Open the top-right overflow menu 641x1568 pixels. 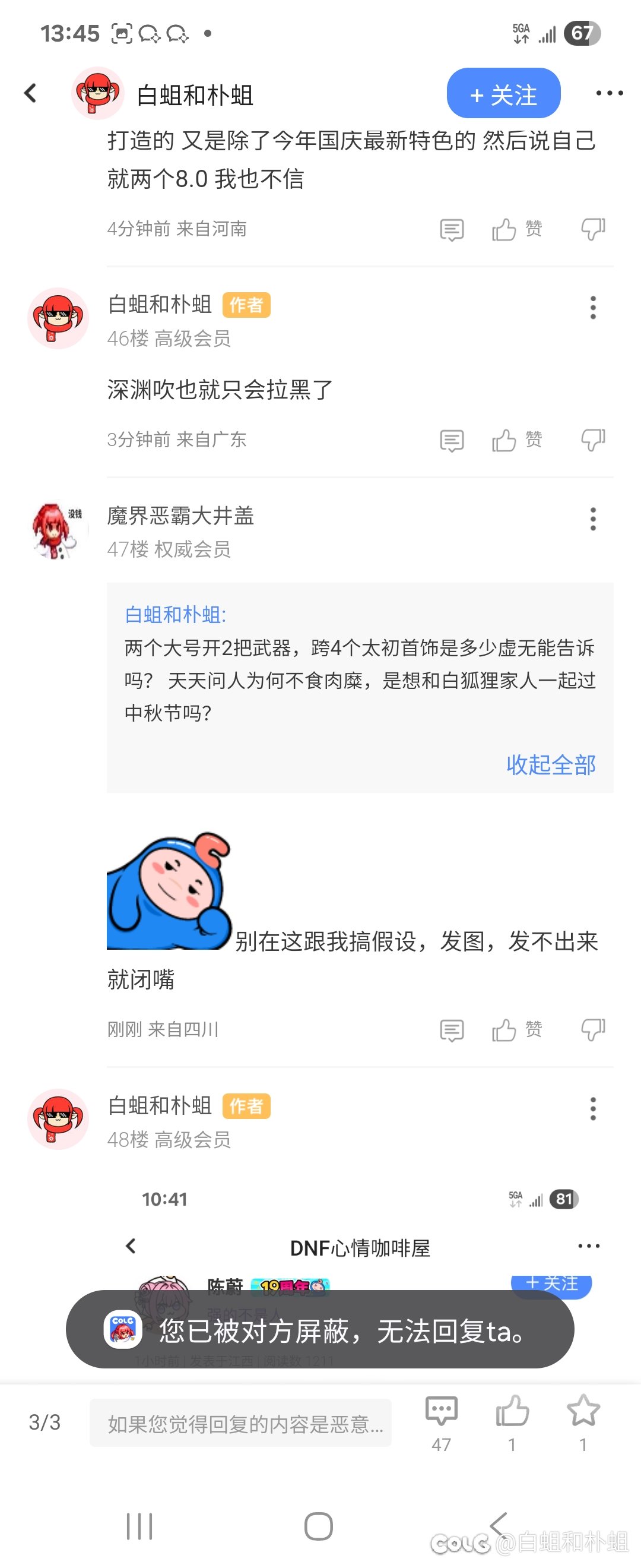point(609,93)
